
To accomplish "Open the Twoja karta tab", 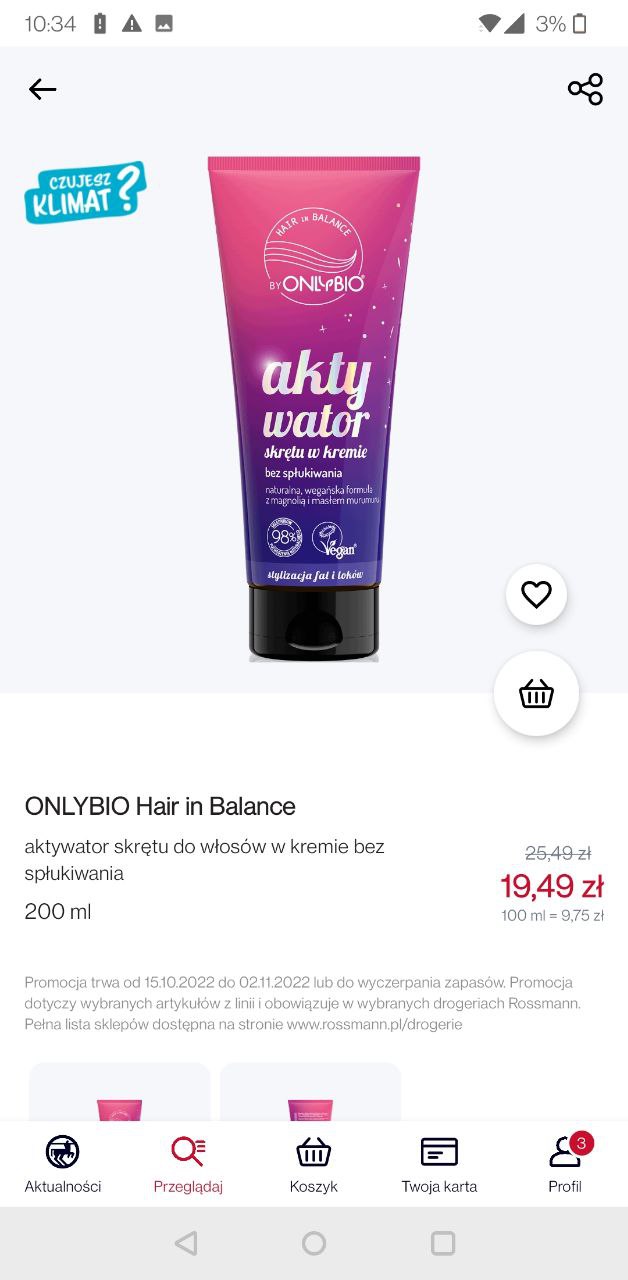I will coord(439,1164).
